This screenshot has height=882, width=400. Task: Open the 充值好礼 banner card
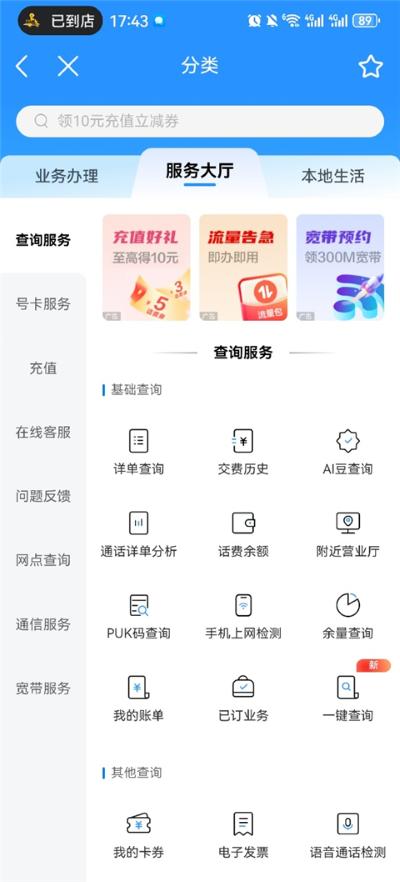[x=146, y=267]
